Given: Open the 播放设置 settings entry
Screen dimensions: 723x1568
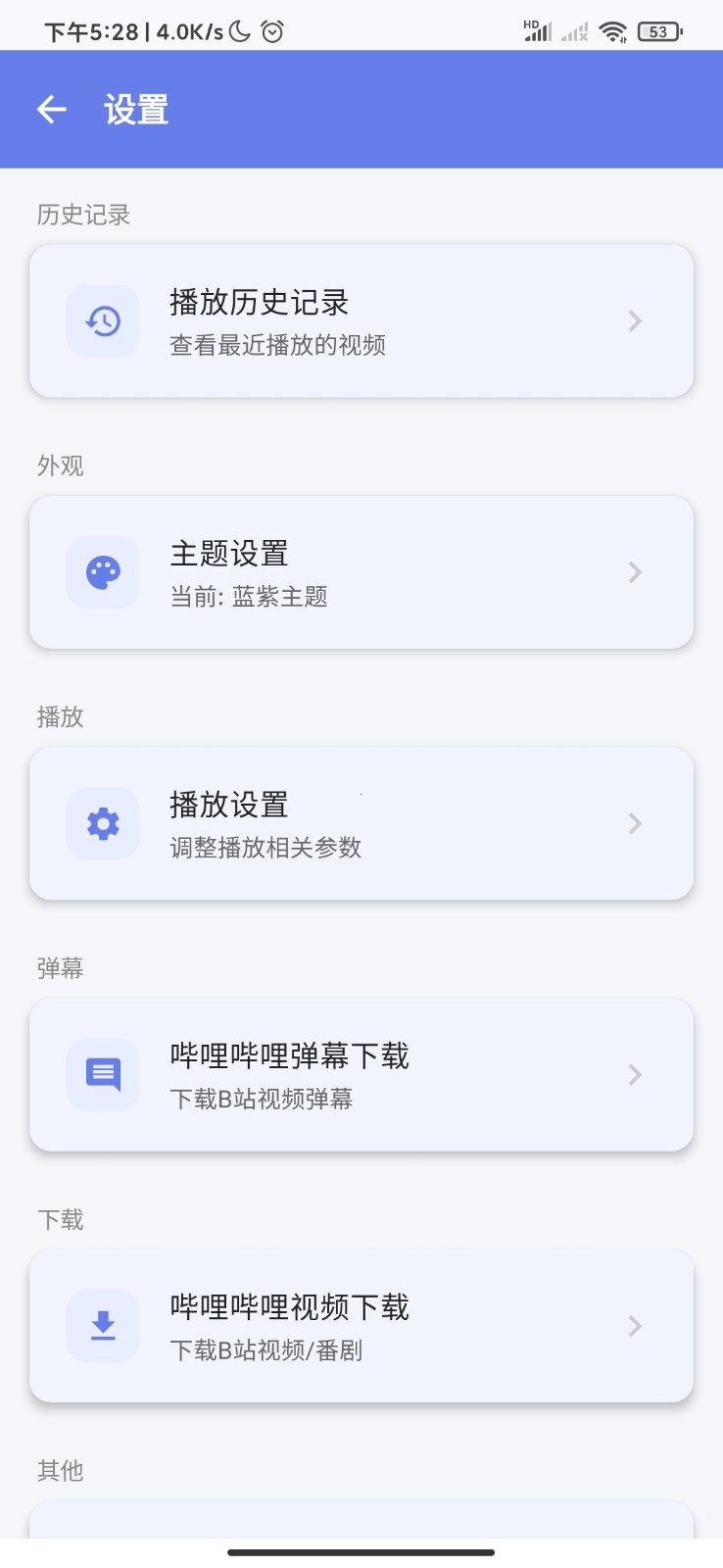Looking at the screenshot, I should [x=361, y=823].
